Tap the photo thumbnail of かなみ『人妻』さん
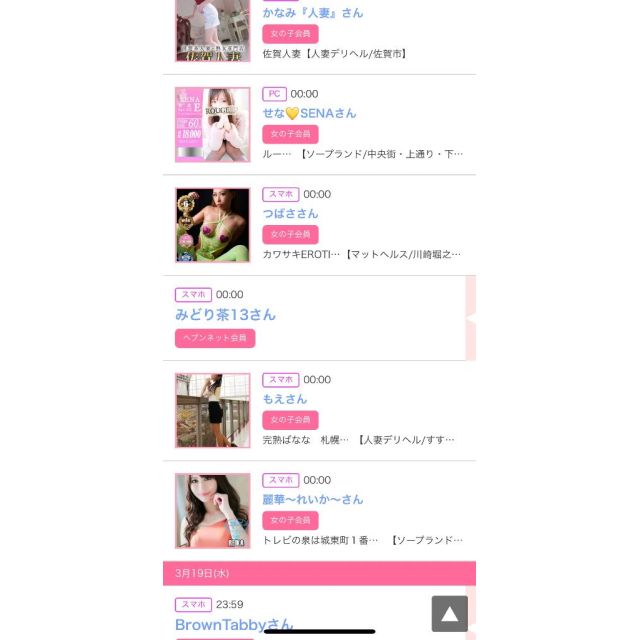This screenshot has height=640, width=640. tap(212, 28)
